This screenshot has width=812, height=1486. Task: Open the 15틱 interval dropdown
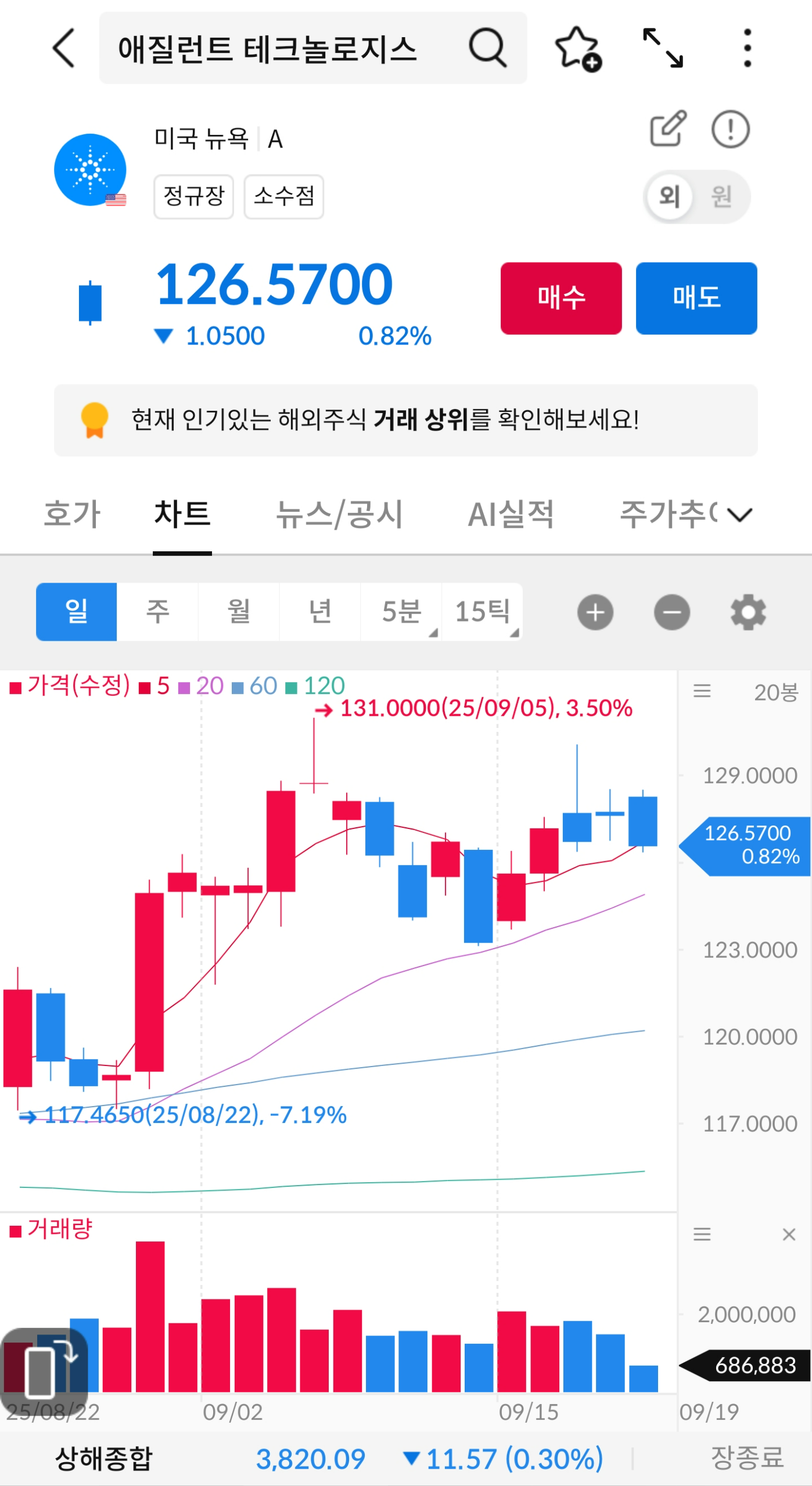click(483, 612)
